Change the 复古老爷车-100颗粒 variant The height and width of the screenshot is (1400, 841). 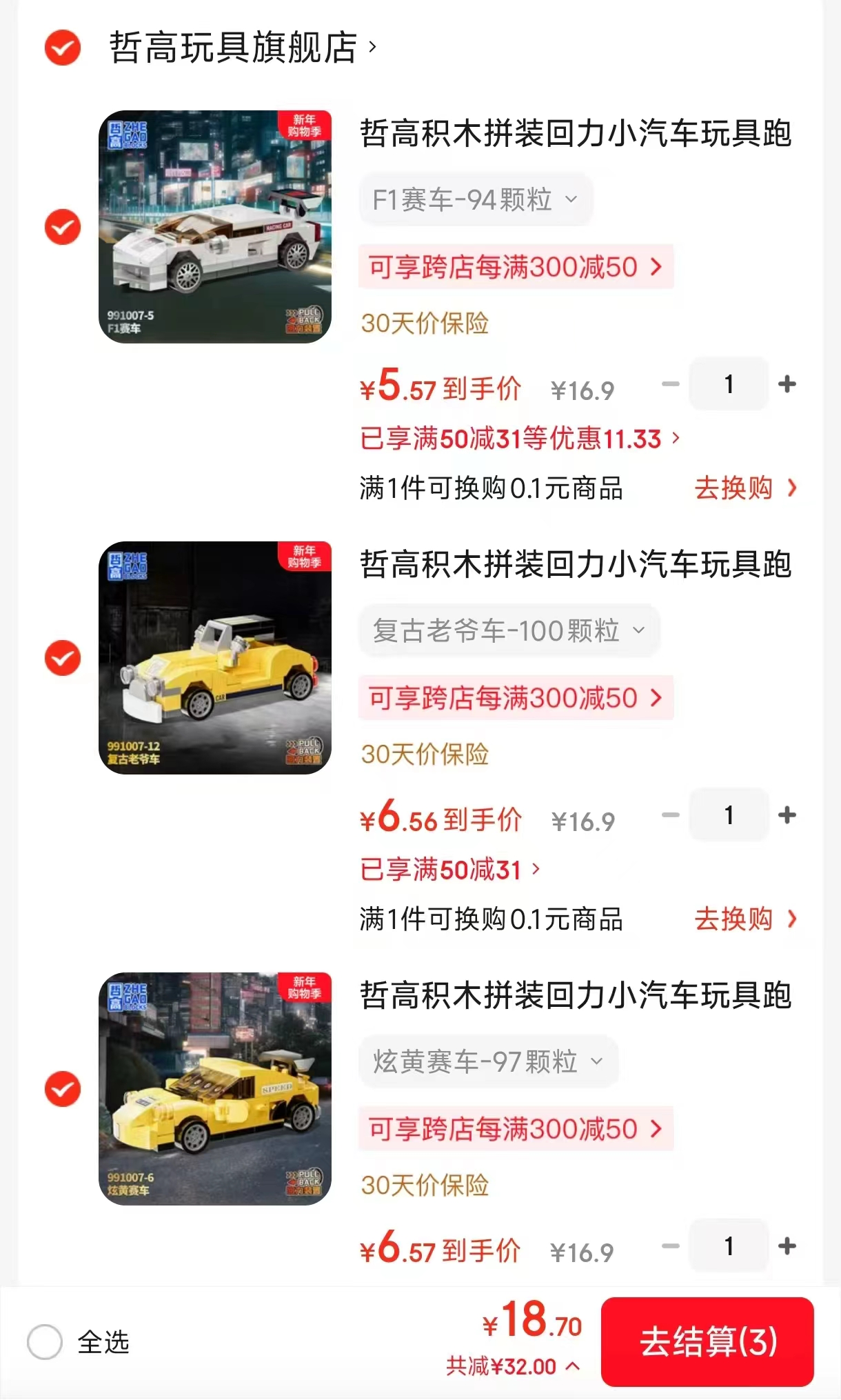tap(509, 630)
